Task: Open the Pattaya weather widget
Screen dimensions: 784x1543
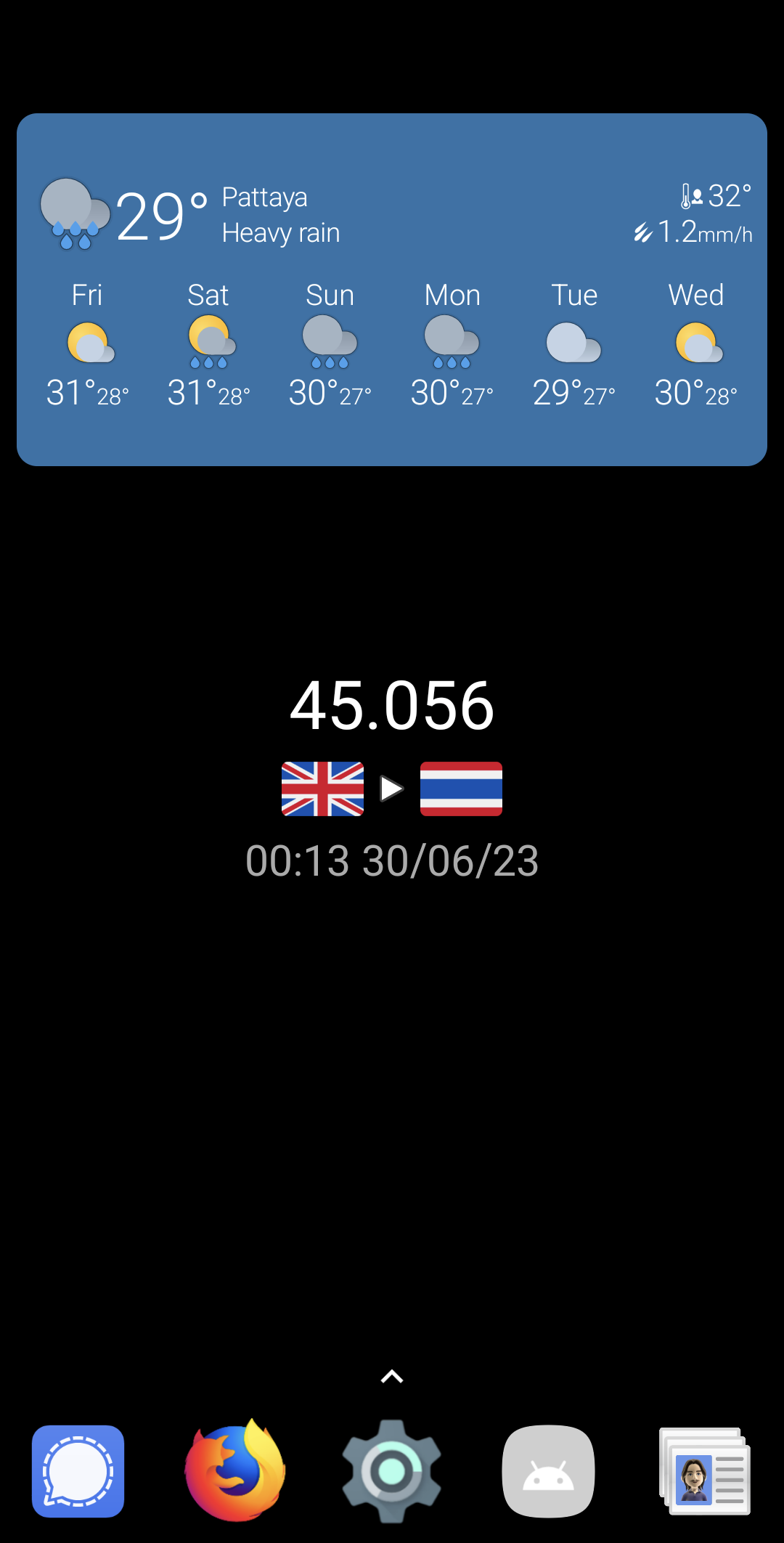Action: click(x=392, y=289)
